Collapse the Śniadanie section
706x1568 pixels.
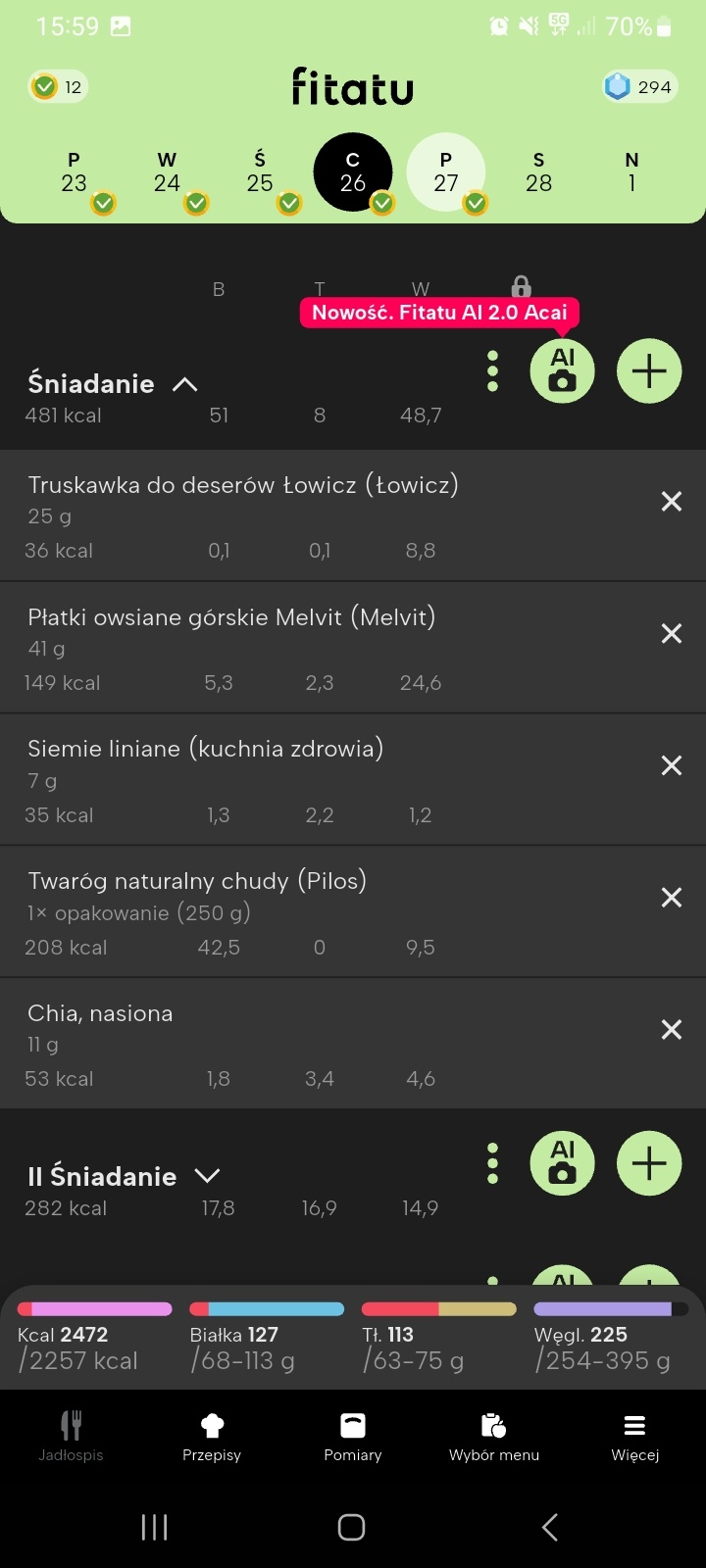[183, 383]
